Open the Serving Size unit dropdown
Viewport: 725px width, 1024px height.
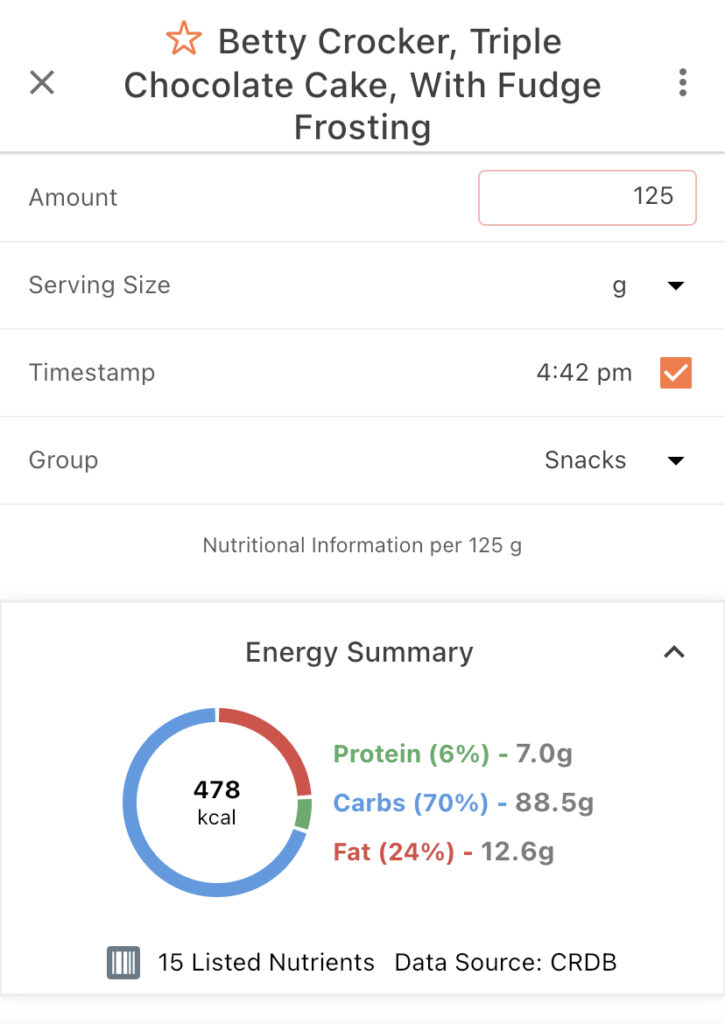(x=676, y=285)
